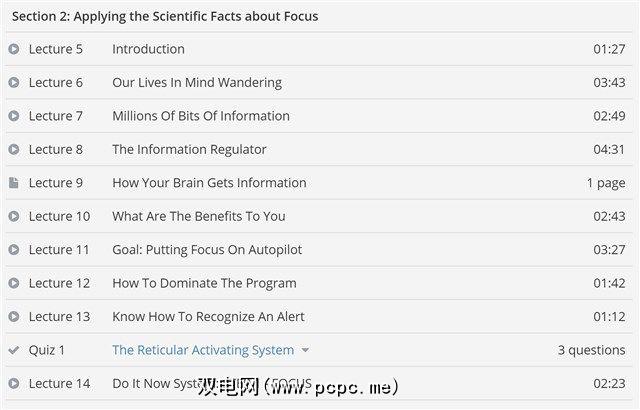The width and height of the screenshot is (640, 410).
Task: Expand Quiz 1 The Reticular Activating System
Action: click(305, 351)
